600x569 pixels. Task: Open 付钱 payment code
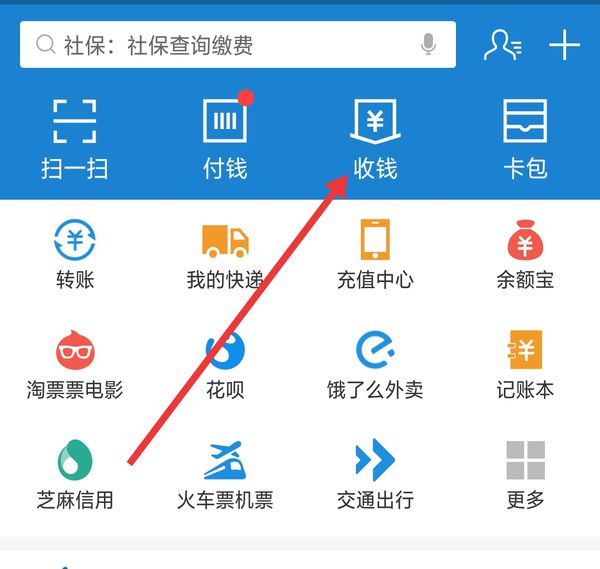tap(225, 137)
